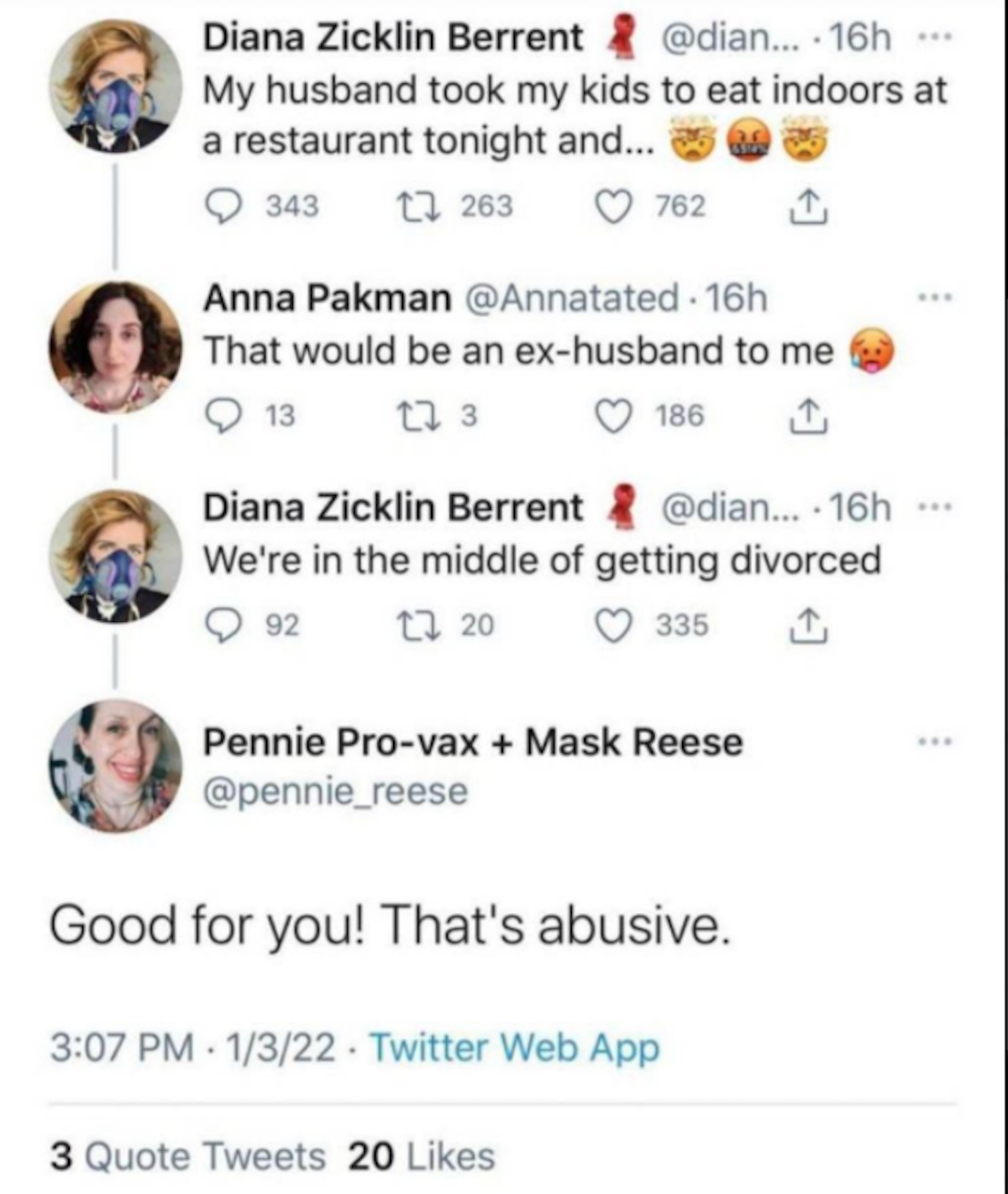Open Anna Pakman's profile picture

(115, 347)
